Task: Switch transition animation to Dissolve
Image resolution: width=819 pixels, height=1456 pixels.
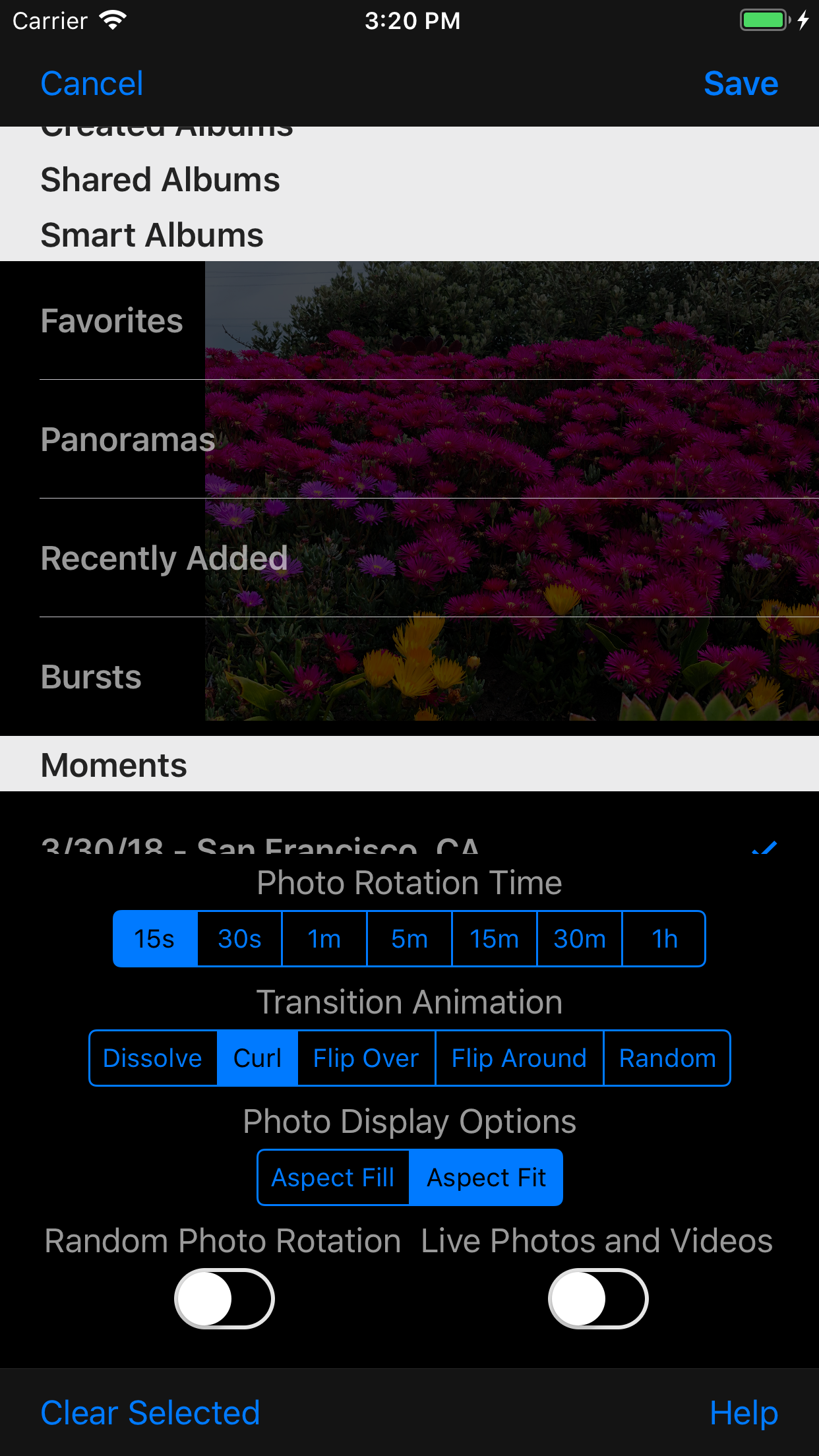Action: (153, 1058)
